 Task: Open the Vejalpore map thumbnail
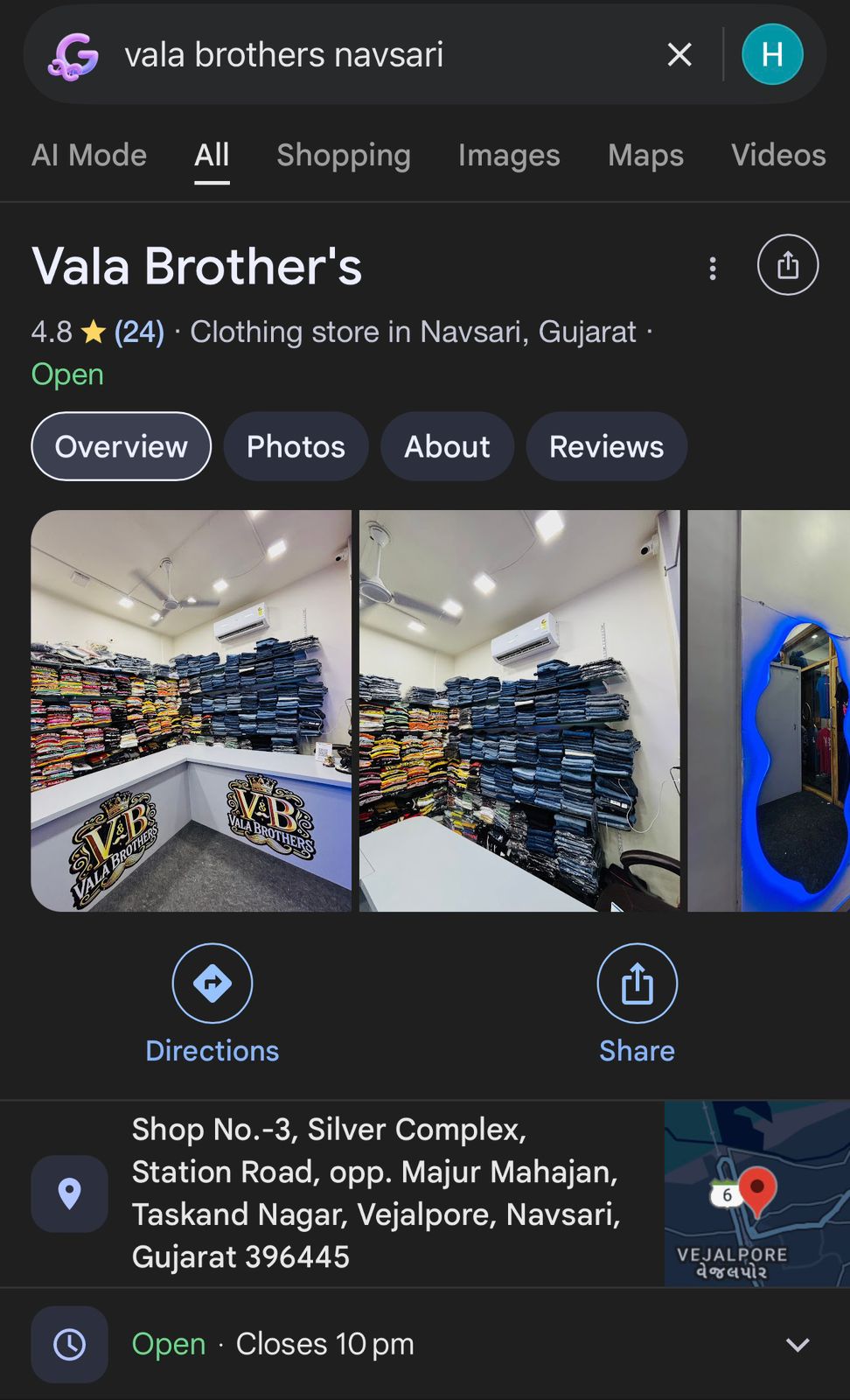tap(756, 1193)
